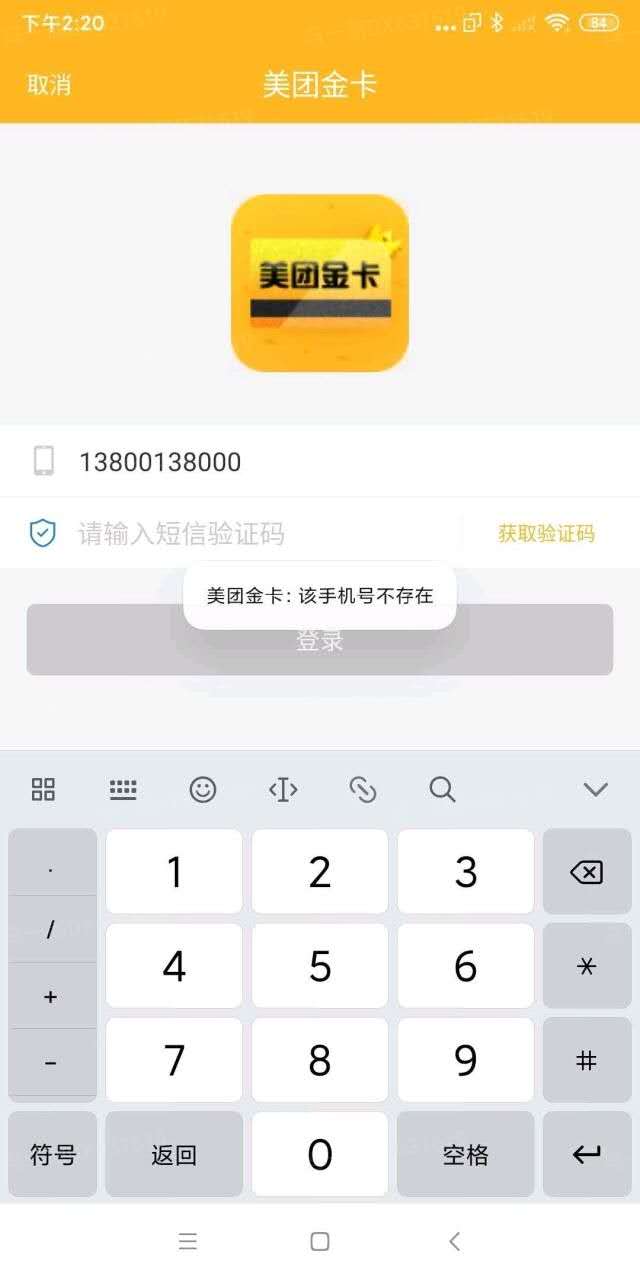Screen dimensions: 640x1280
Task: Edit the phone number field 13800138000
Action: point(300,462)
